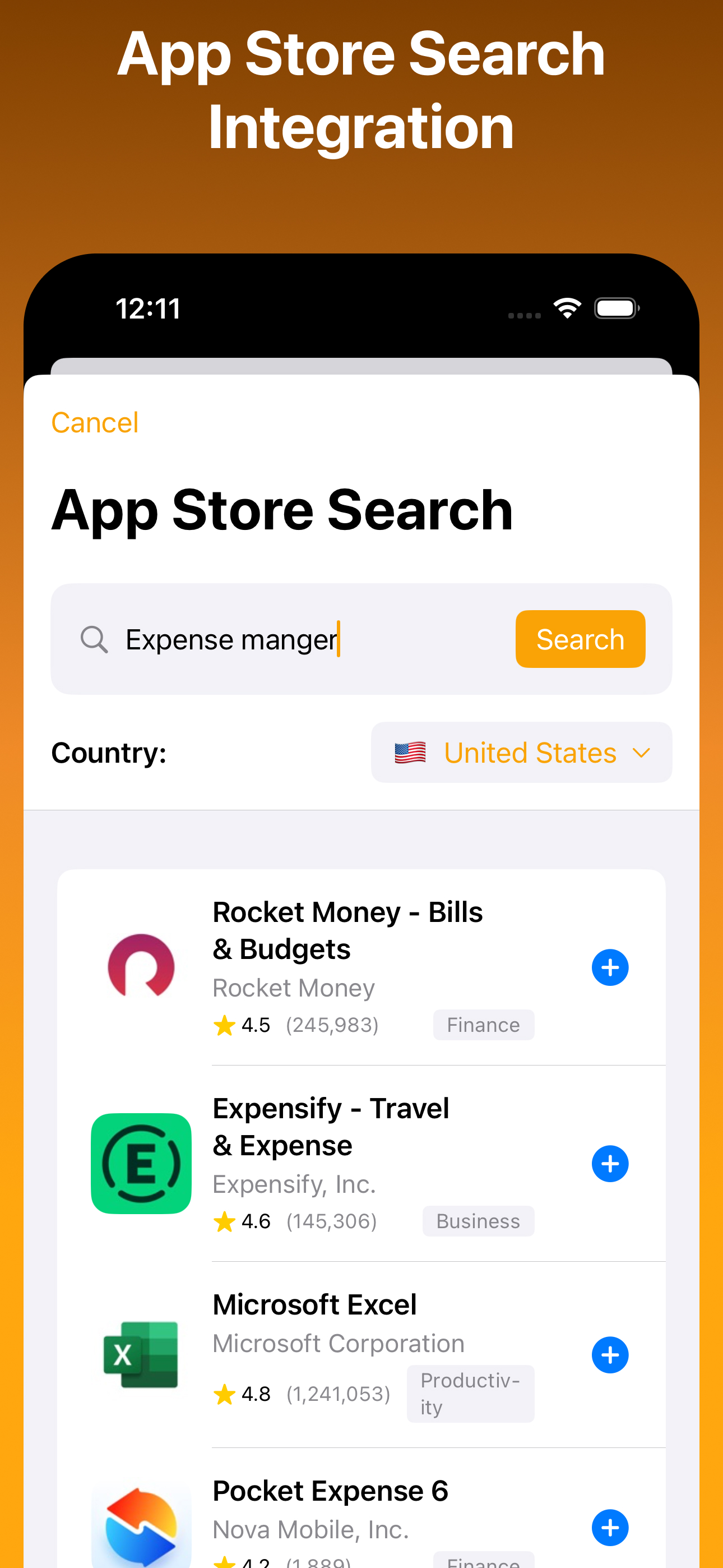This screenshot has width=723, height=1568.
Task: Select the Finance category tag
Action: pyautogui.click(x=483, y=1025)
